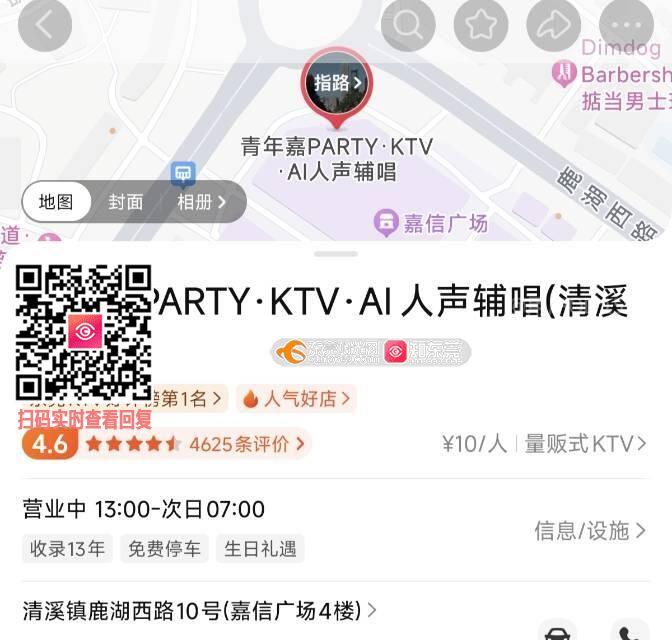The height and width of the screenshot is (640, 672).
Task: Favorite this KTV with the star icon
Action: click(481, 25)
